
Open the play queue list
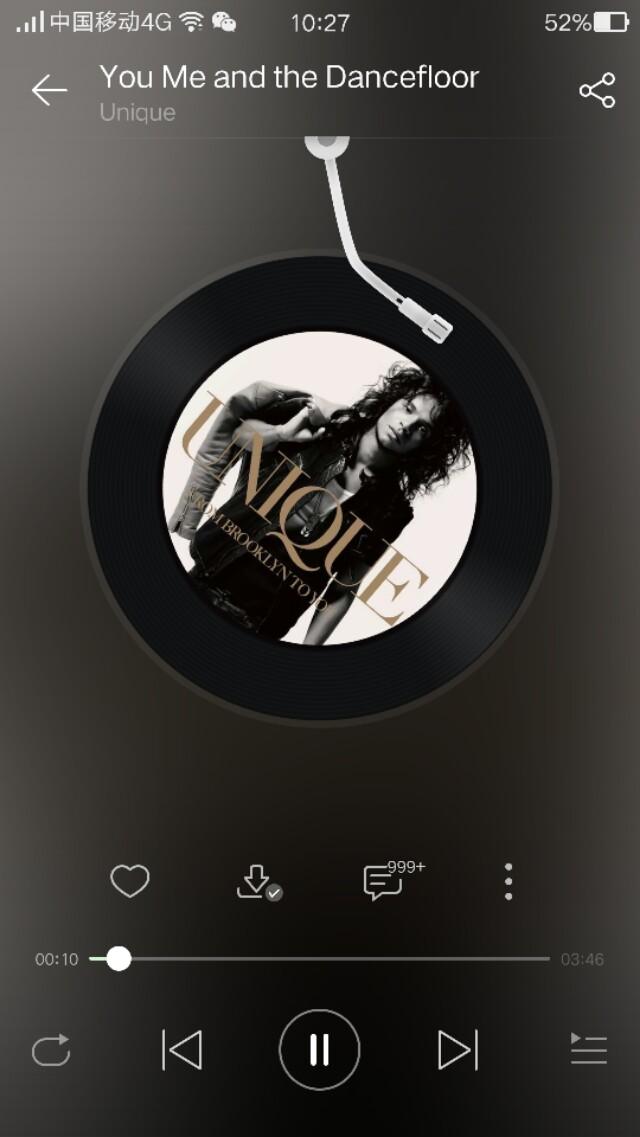(x=588, y=1050)
